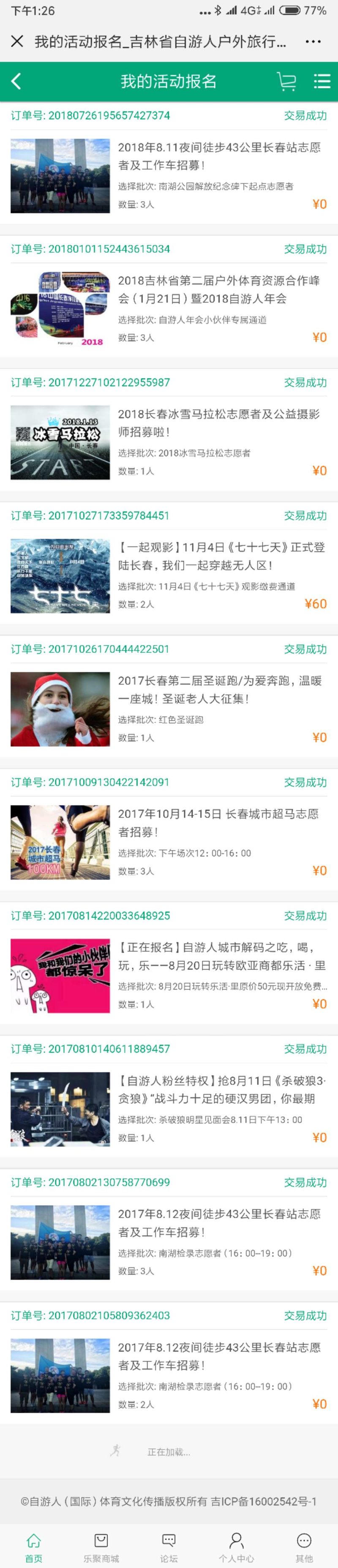This screenshot has height=1568, width=338.
Task: Open the list menu icon in header
Action: (x=322, y=81)
